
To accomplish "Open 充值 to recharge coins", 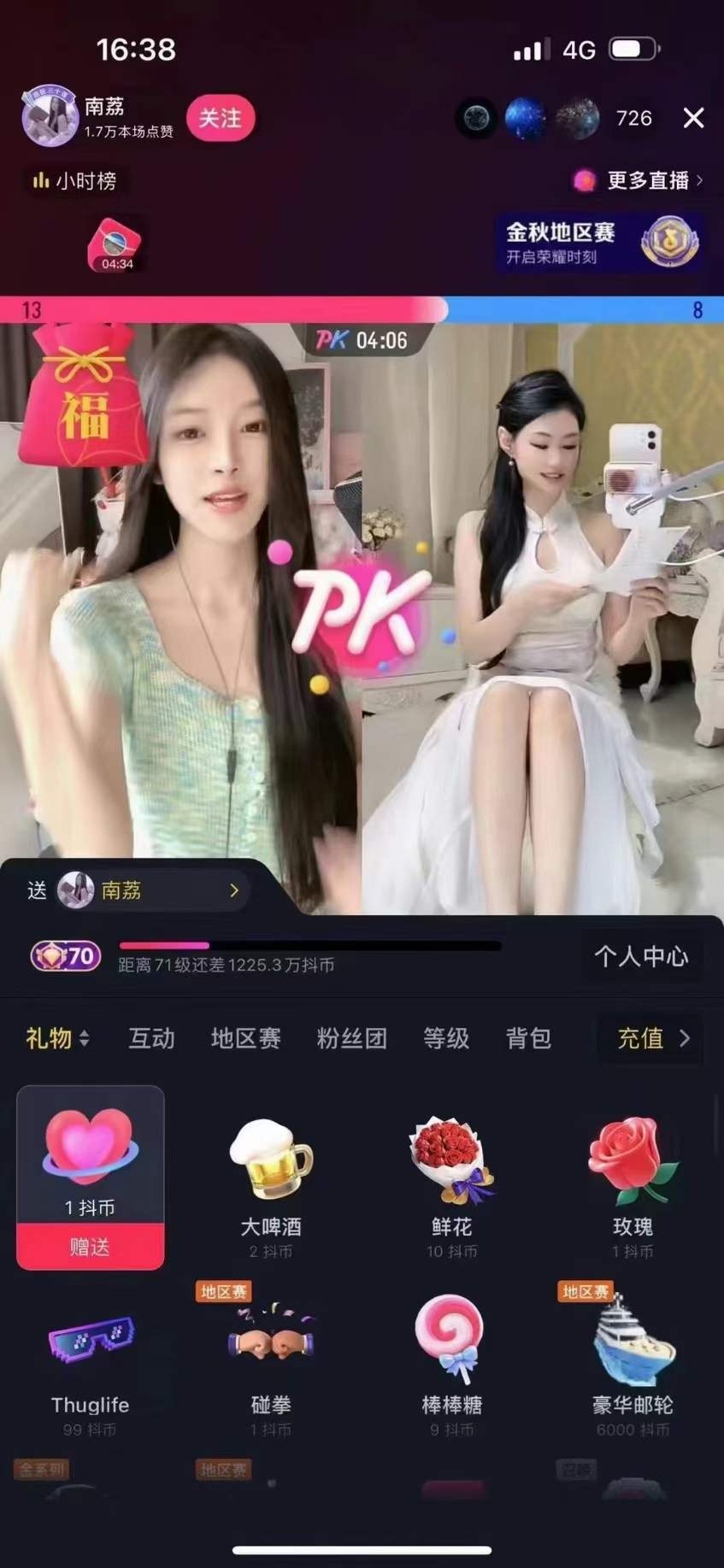I will (650, 1038).
